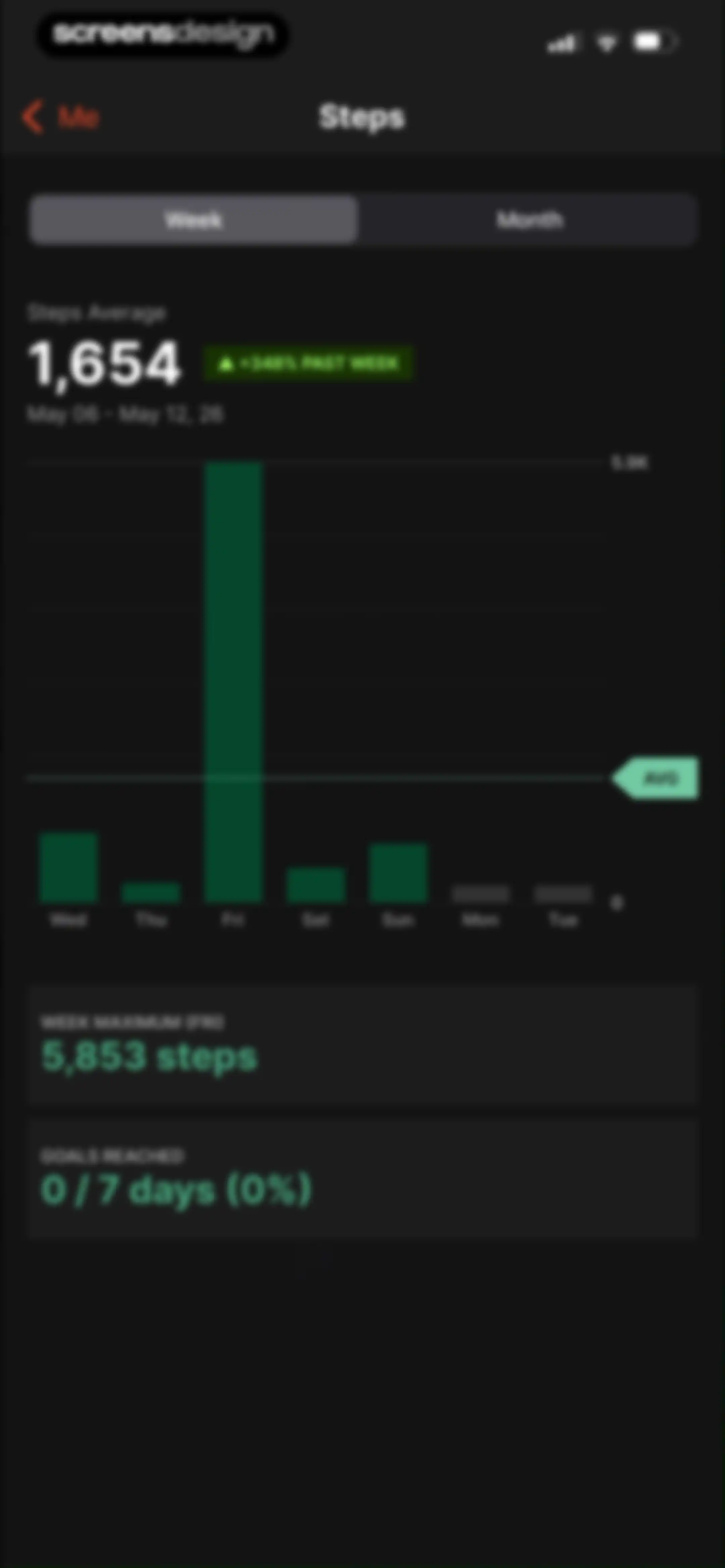Tap the tall Friday bar in the chart
The image size is (725, 1568).
point(234,682)
